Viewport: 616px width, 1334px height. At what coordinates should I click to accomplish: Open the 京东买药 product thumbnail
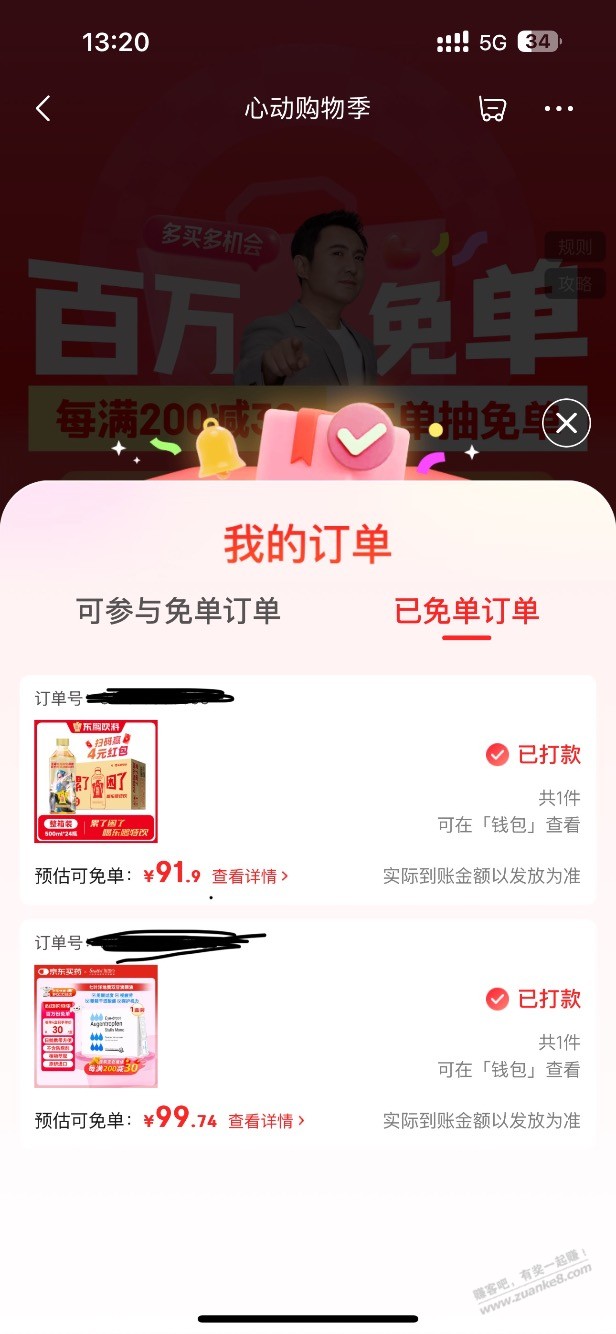coord(96,1026)
